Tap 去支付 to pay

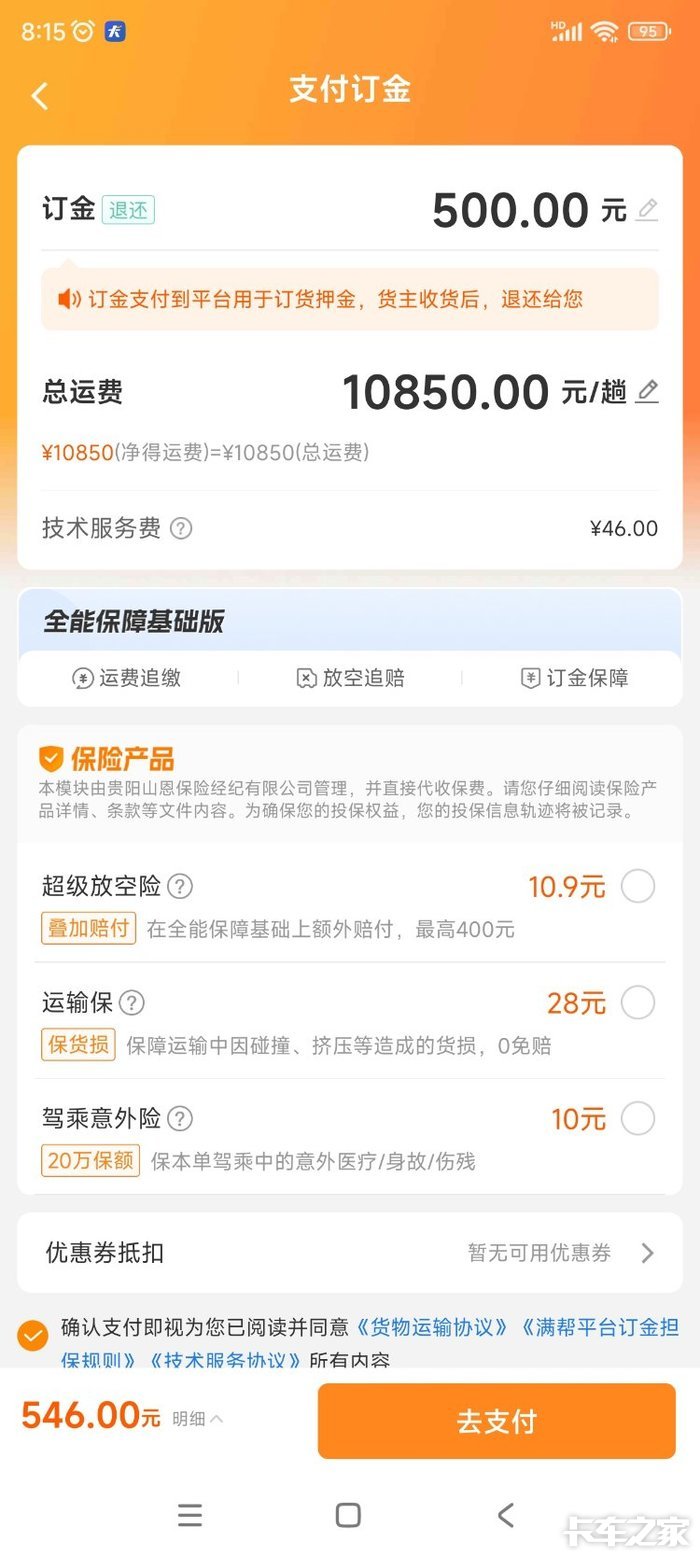click(497, 1421)
